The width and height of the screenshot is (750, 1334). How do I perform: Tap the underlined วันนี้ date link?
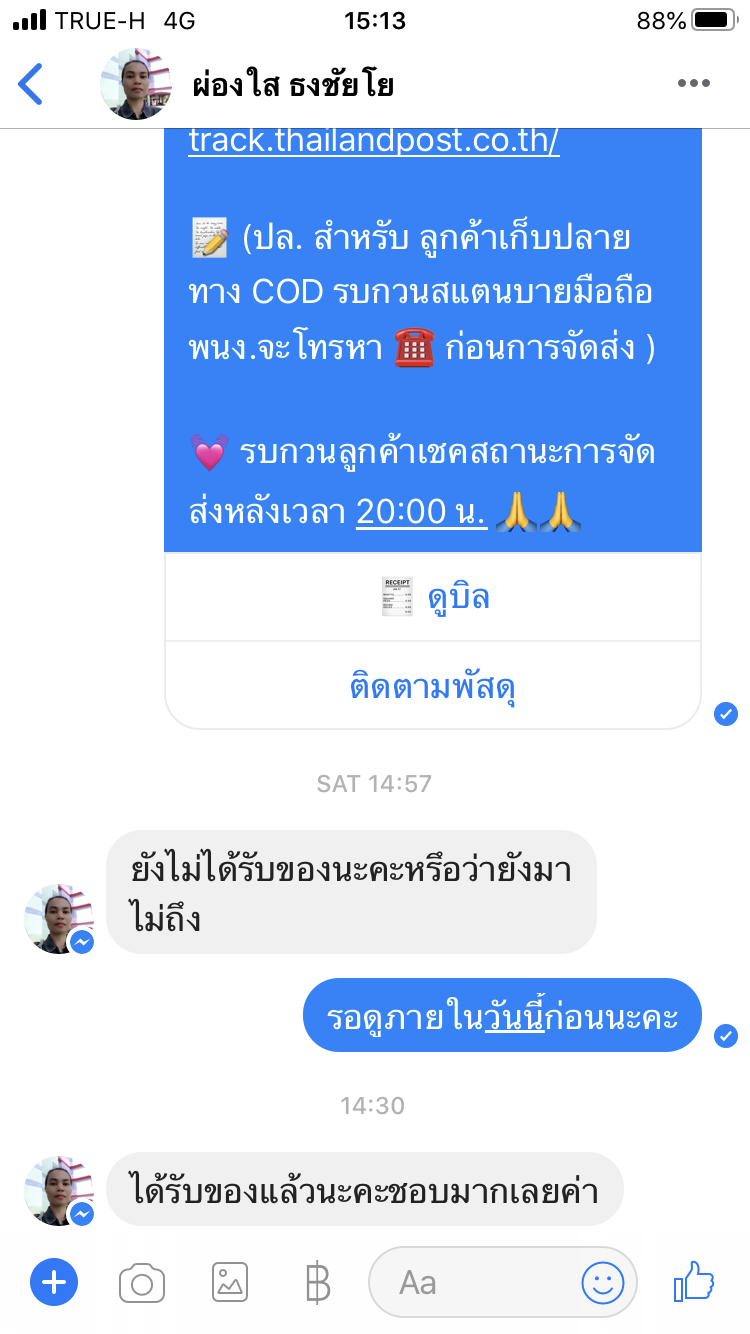pyautogui.click(x=514, y=1017)
